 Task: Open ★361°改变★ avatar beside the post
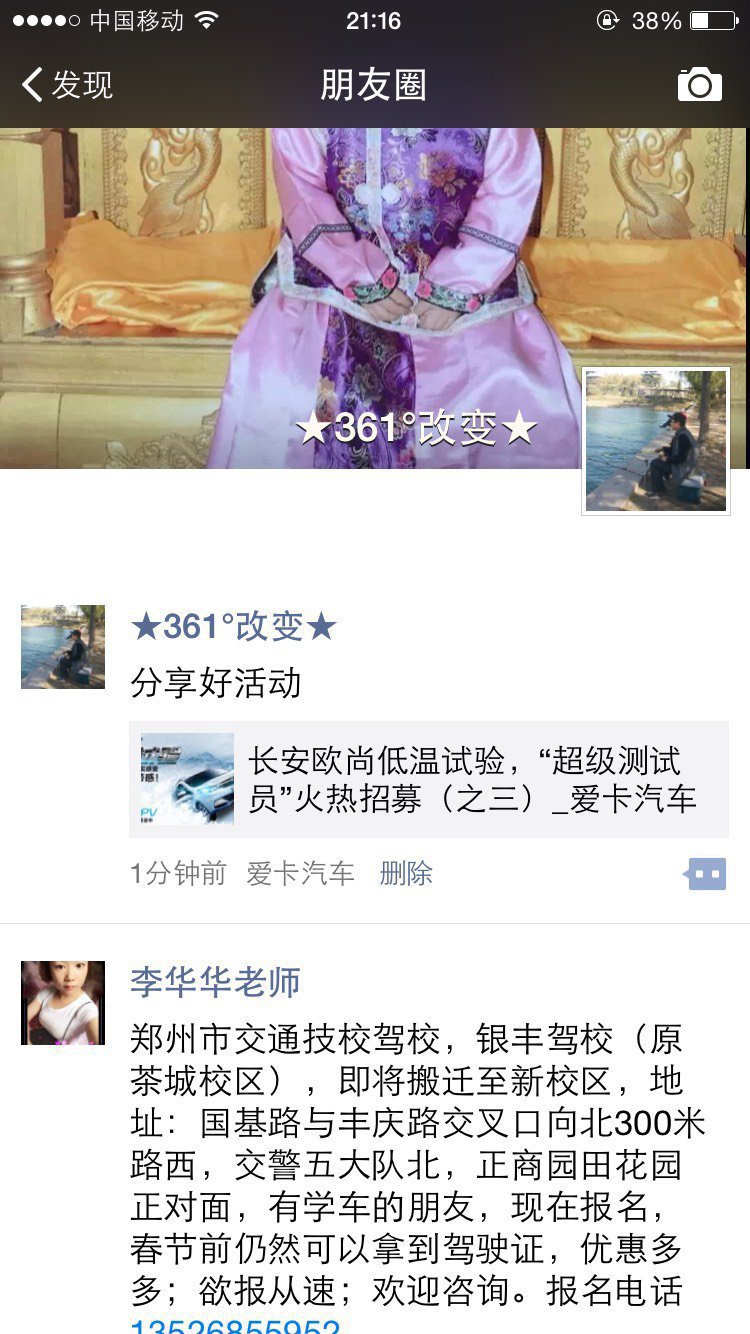tap(63, 647)
